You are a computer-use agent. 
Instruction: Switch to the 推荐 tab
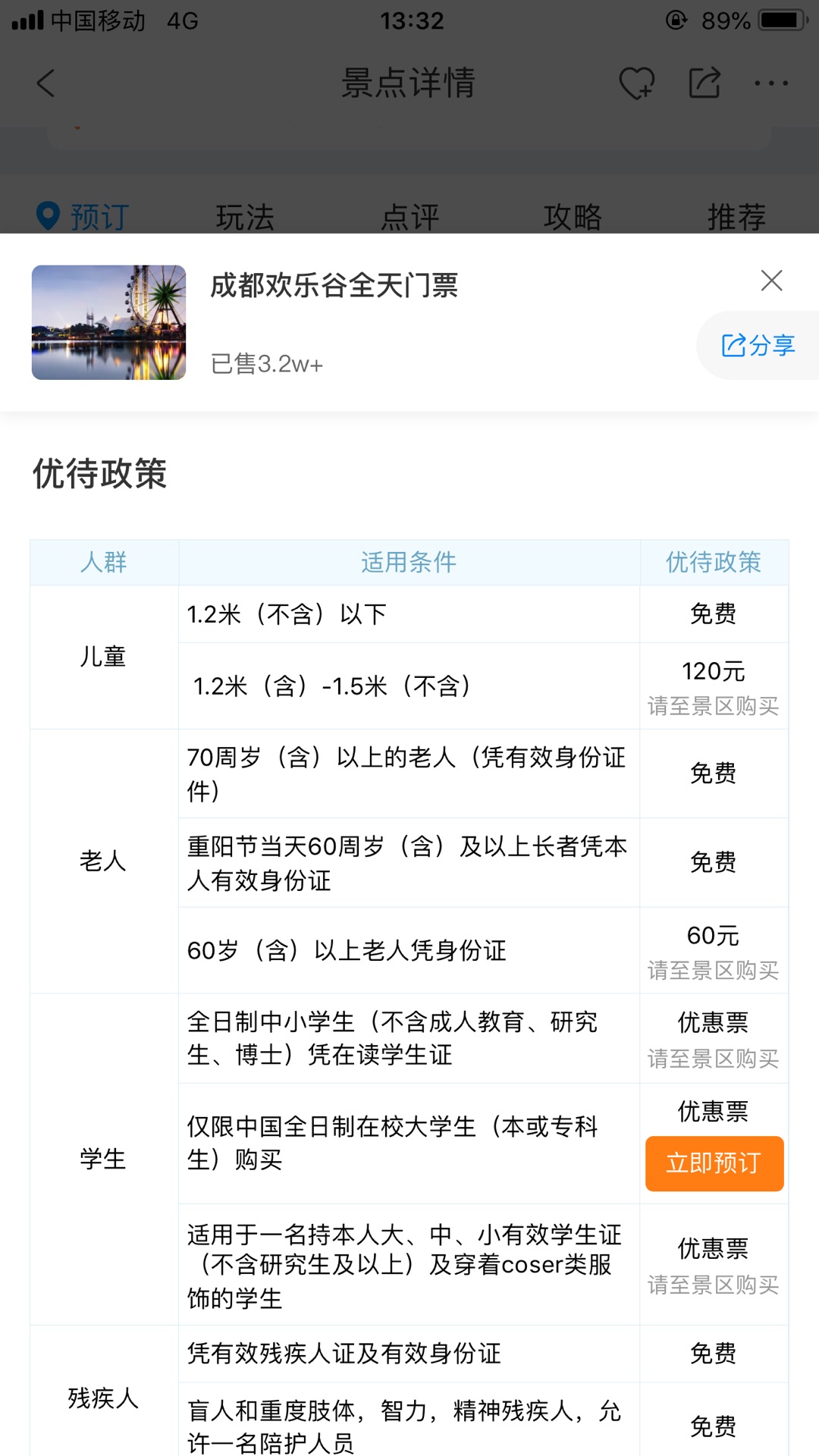[x=736, y=217]
